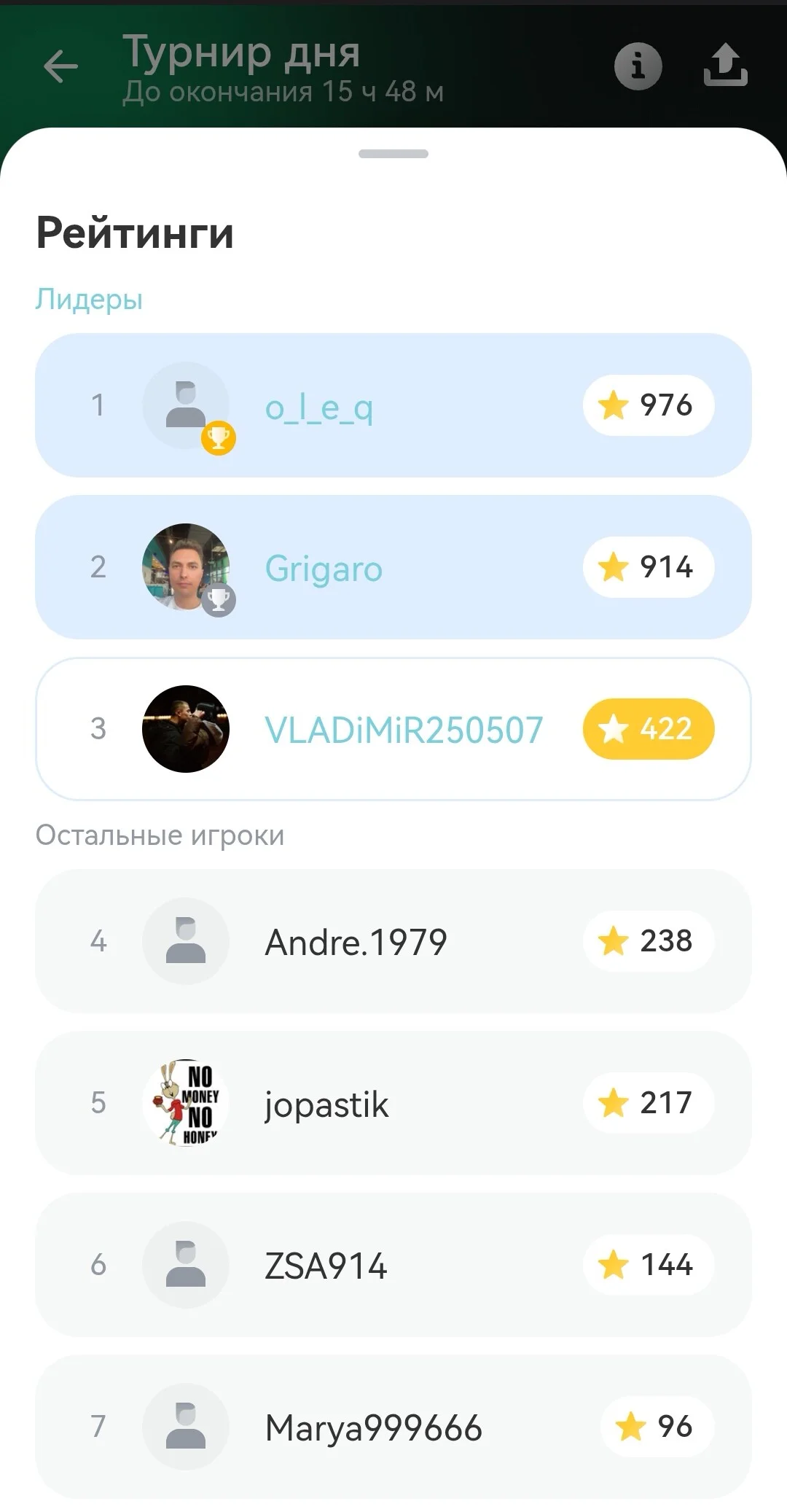Open leader o_l_e_q's profile row
The width and height of the screenshot is (787, 1512).
[x=393, y=405]
